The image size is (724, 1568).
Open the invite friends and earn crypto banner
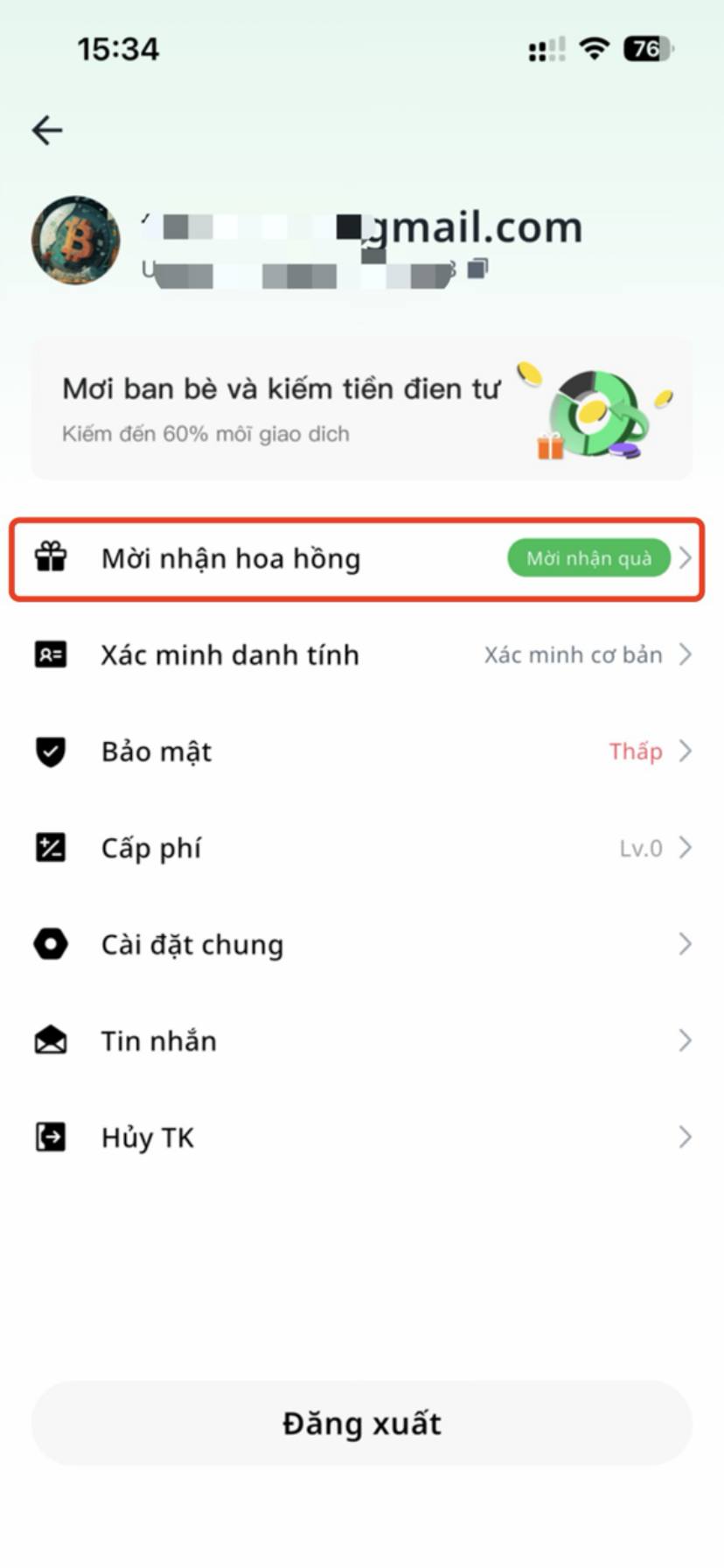click(362, 409)
